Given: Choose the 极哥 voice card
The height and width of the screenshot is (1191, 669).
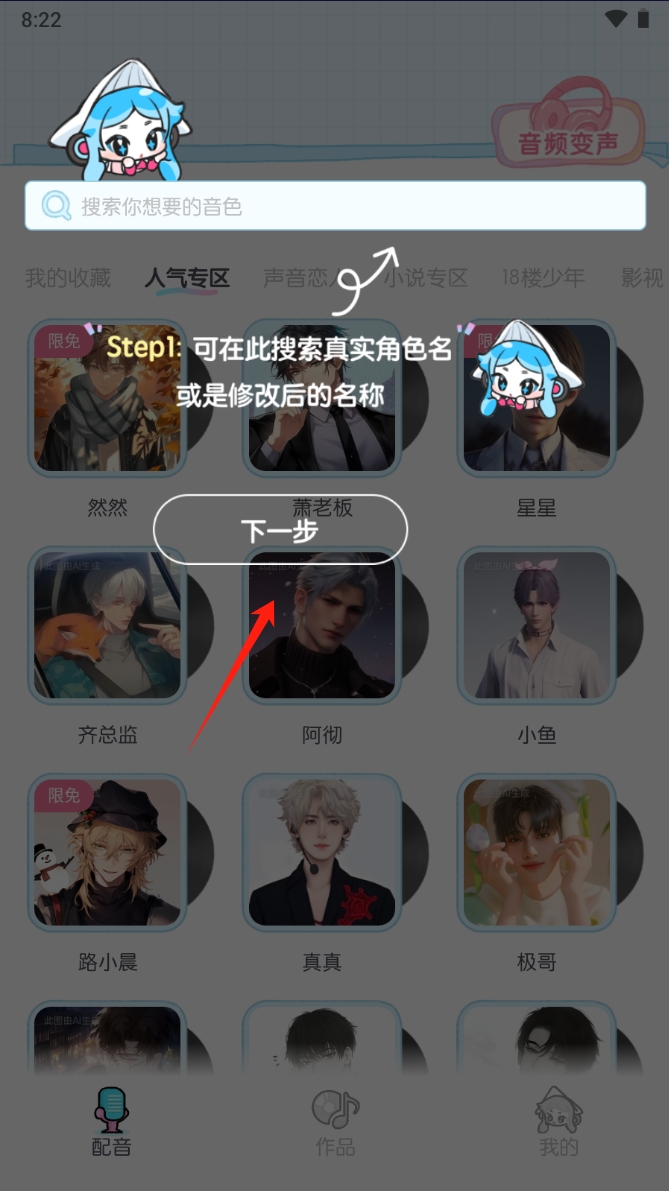Looking at the screenshot, I should tap(536, 852).
